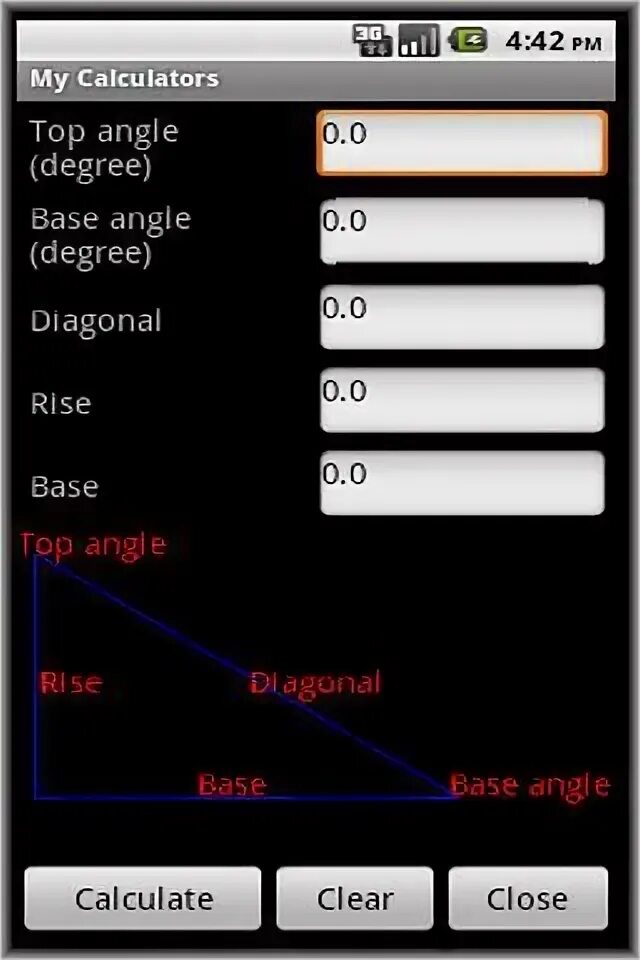Hit the Calculate button
This screenshot has width=640, height=960.
click(x=143, y=898)
